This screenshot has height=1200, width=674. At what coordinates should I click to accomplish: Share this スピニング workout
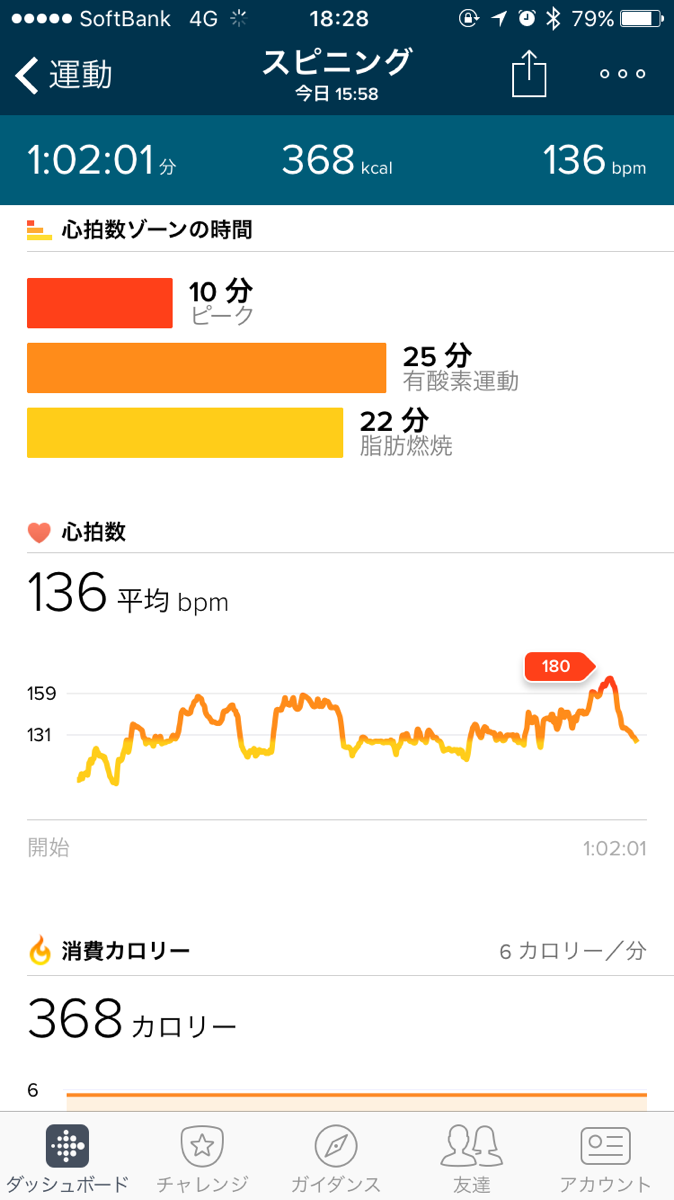530,75
